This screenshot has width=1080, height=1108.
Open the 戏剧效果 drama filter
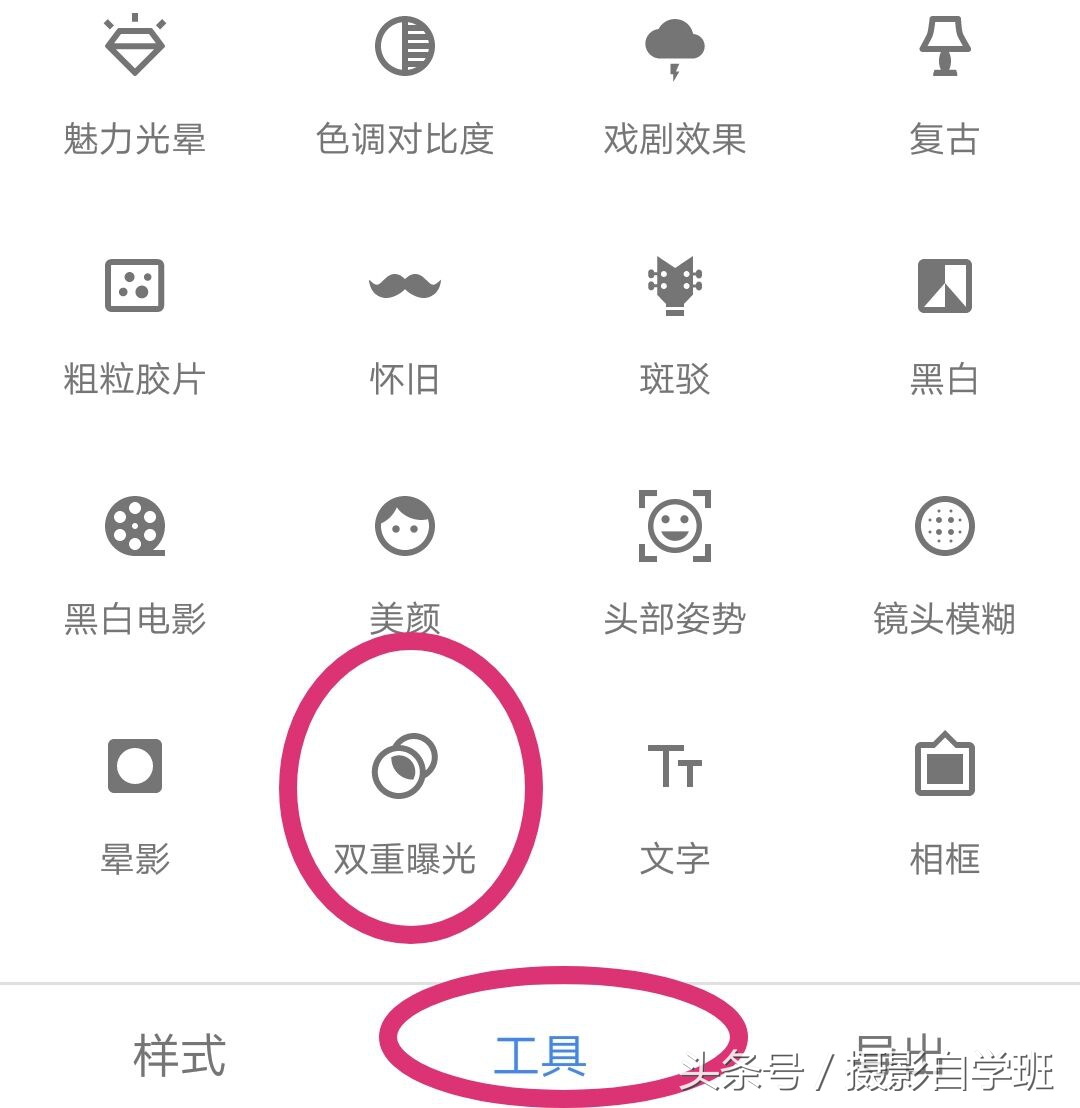[674, 90]
